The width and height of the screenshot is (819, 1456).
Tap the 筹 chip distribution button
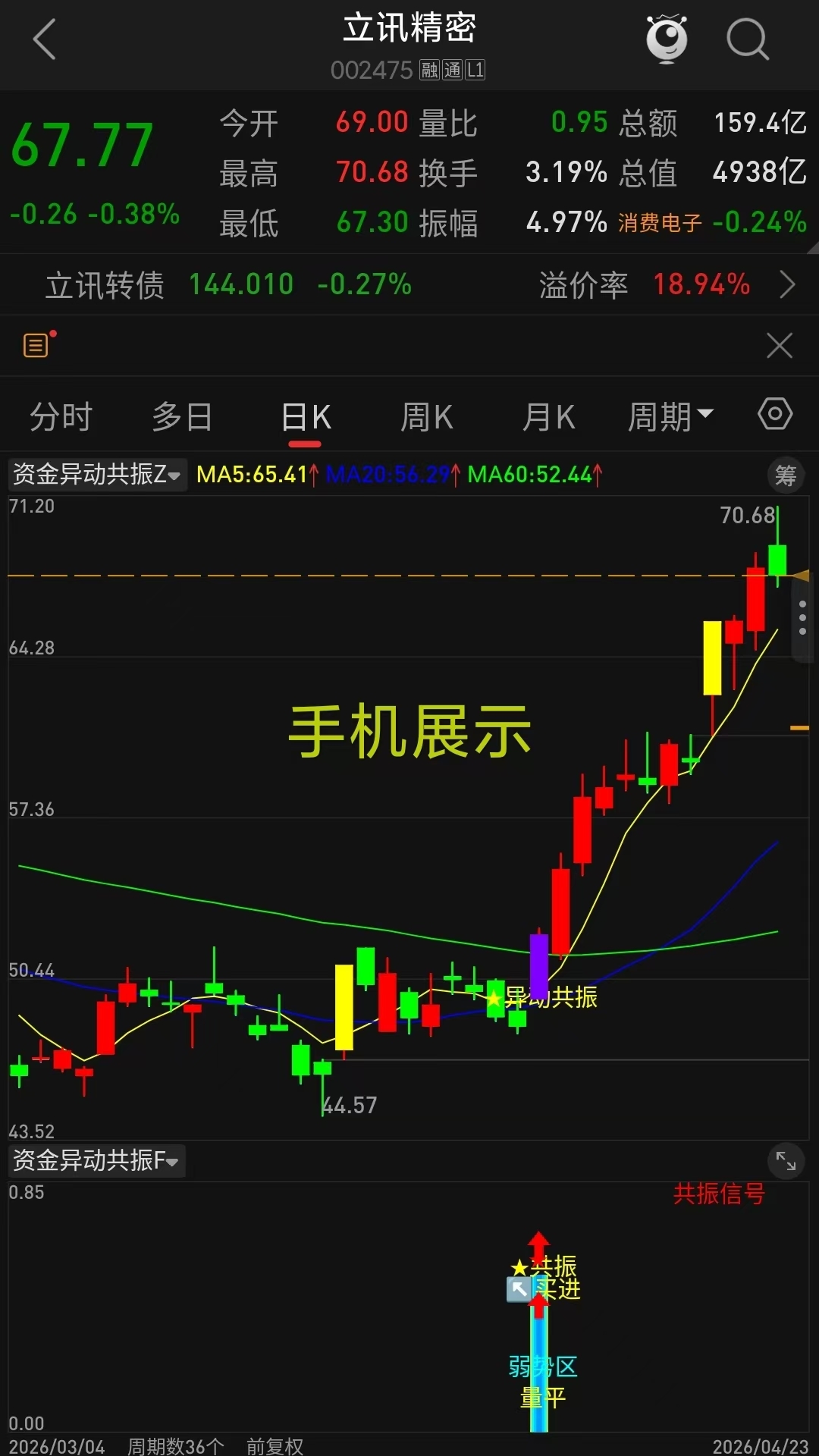[x=786, y=475]
